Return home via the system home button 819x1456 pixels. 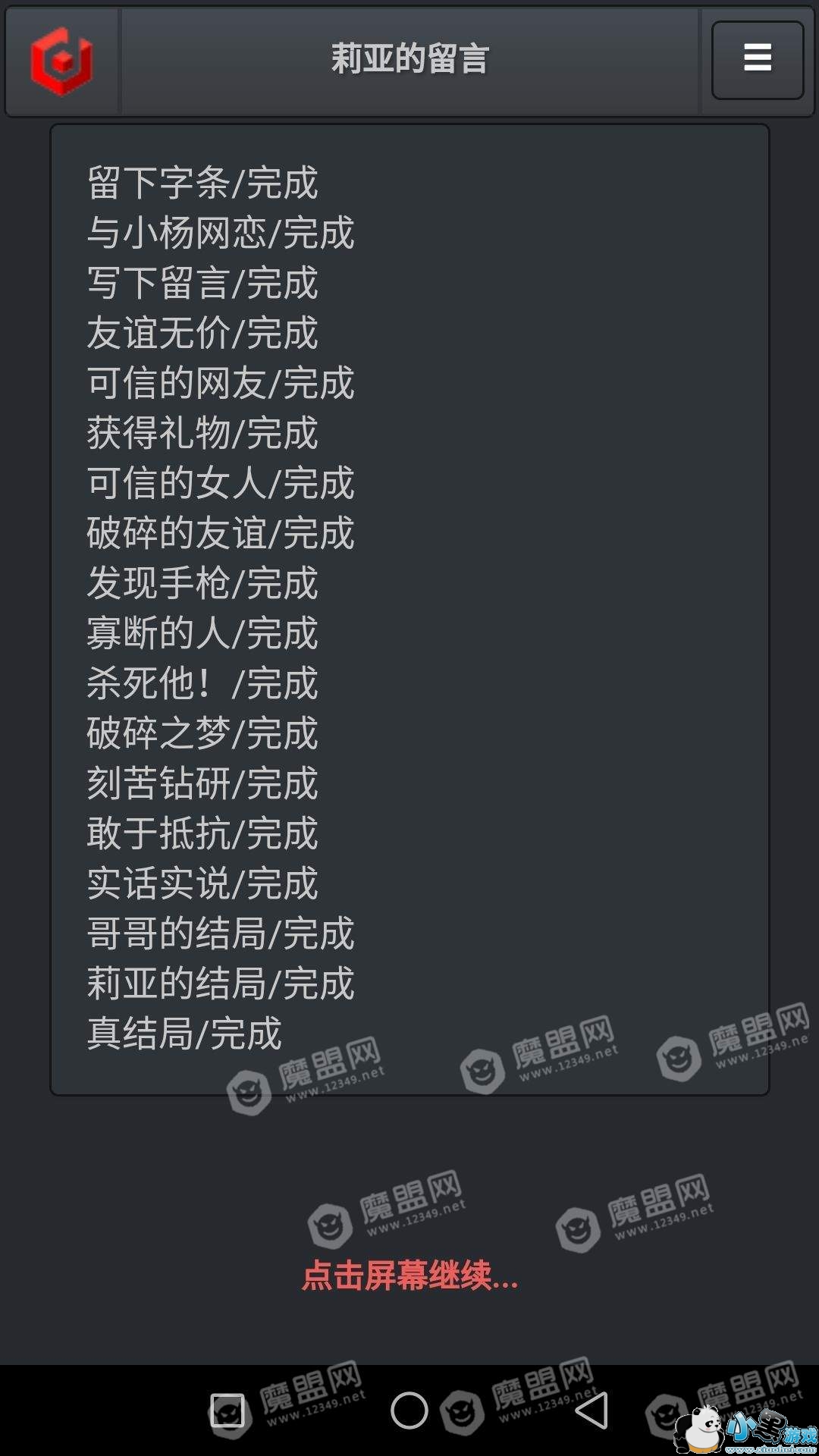click(409, 1410)
